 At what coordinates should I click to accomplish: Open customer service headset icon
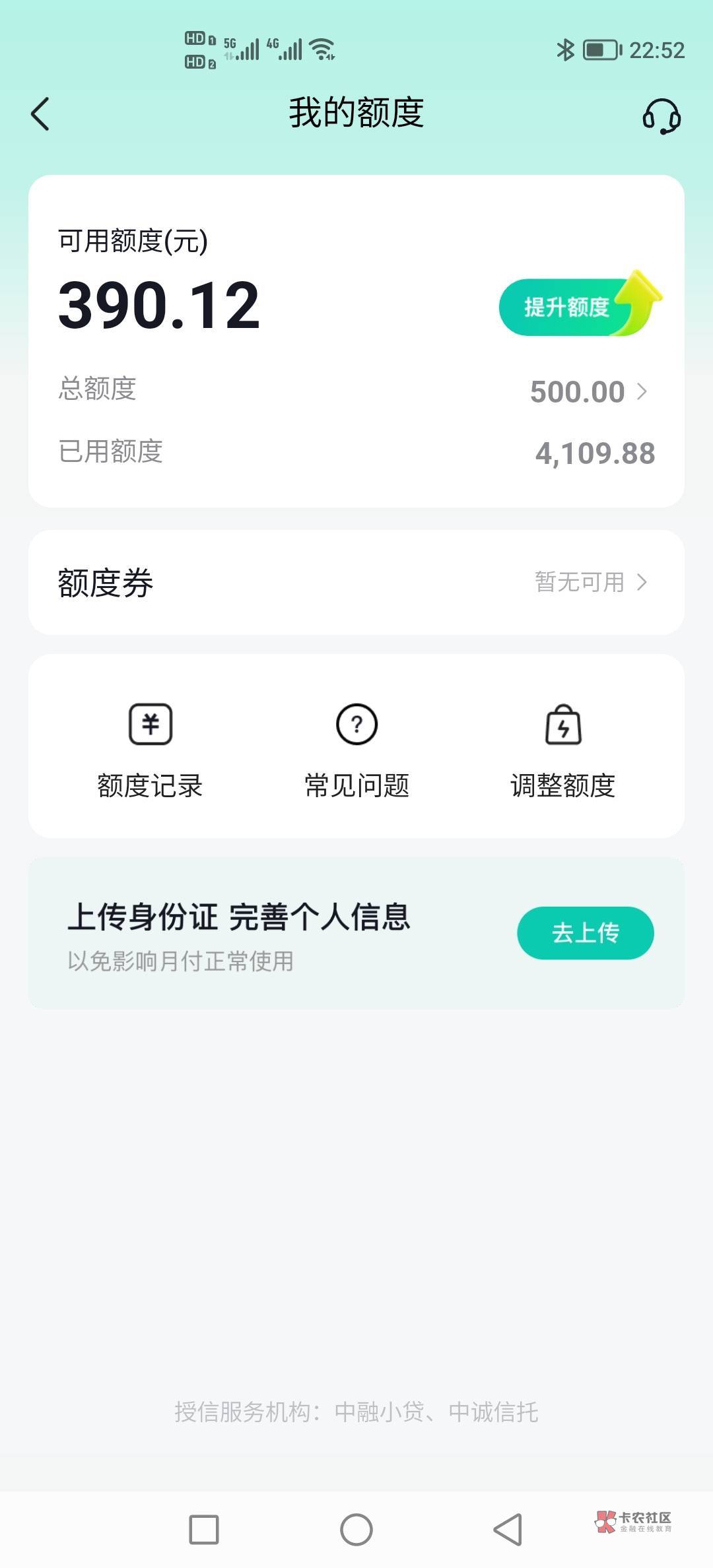click(662, 116)
